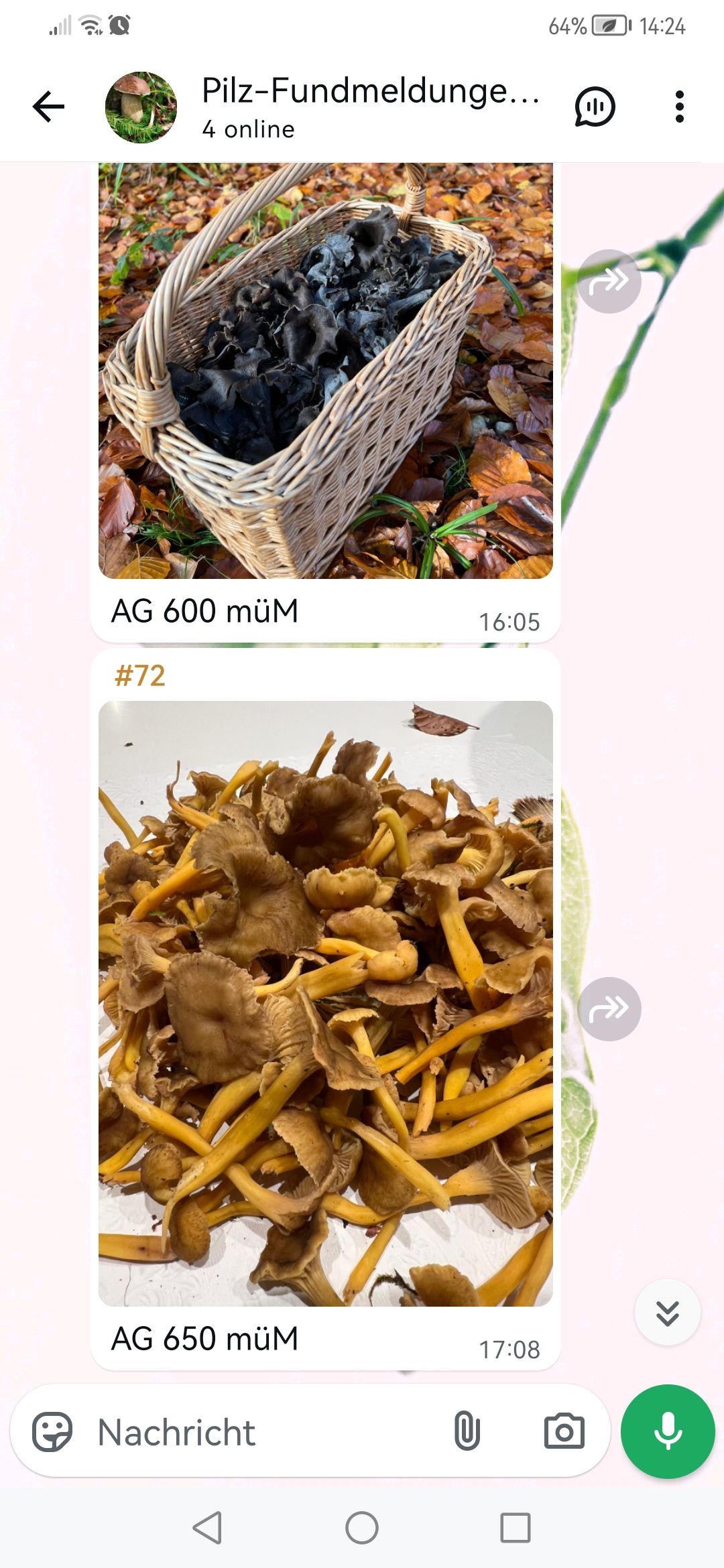
Task: Forward the AG 650 müM post
Action: click(x=609, y=1009)
